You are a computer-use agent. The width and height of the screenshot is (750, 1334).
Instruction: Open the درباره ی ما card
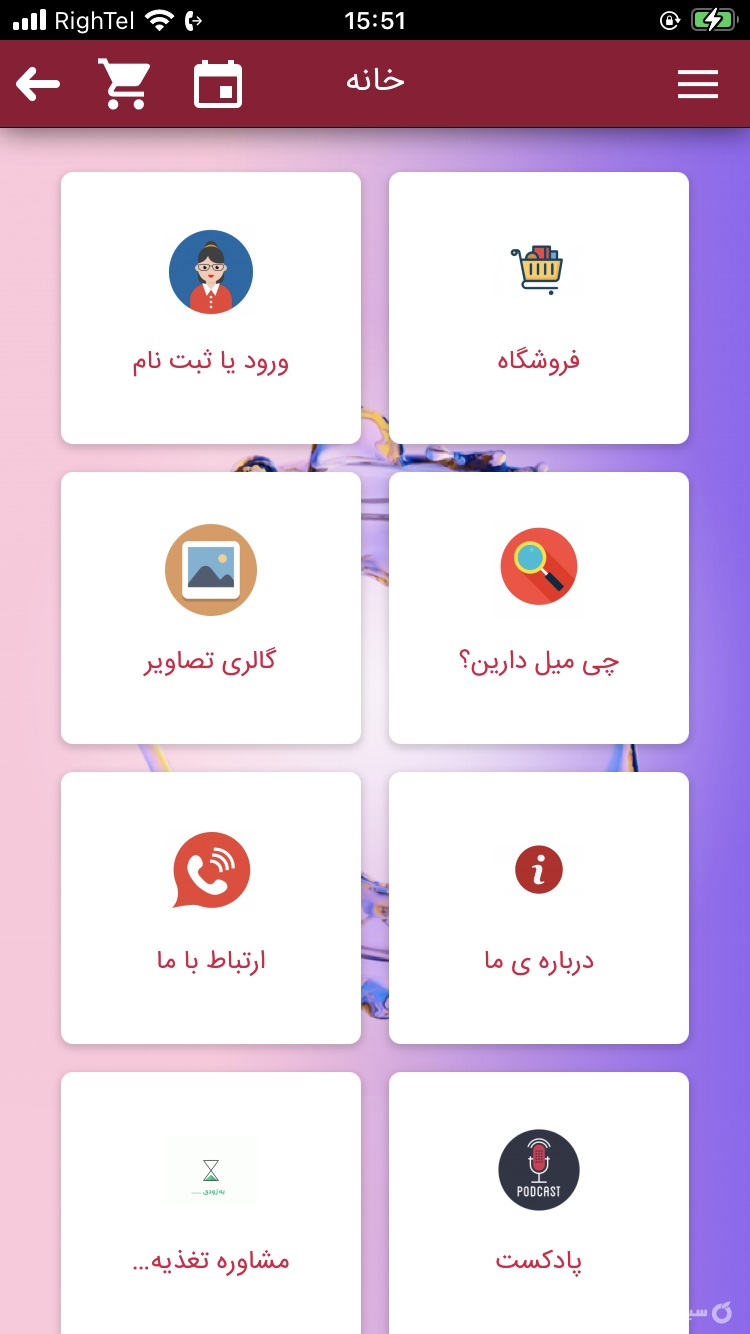(539, 908)
